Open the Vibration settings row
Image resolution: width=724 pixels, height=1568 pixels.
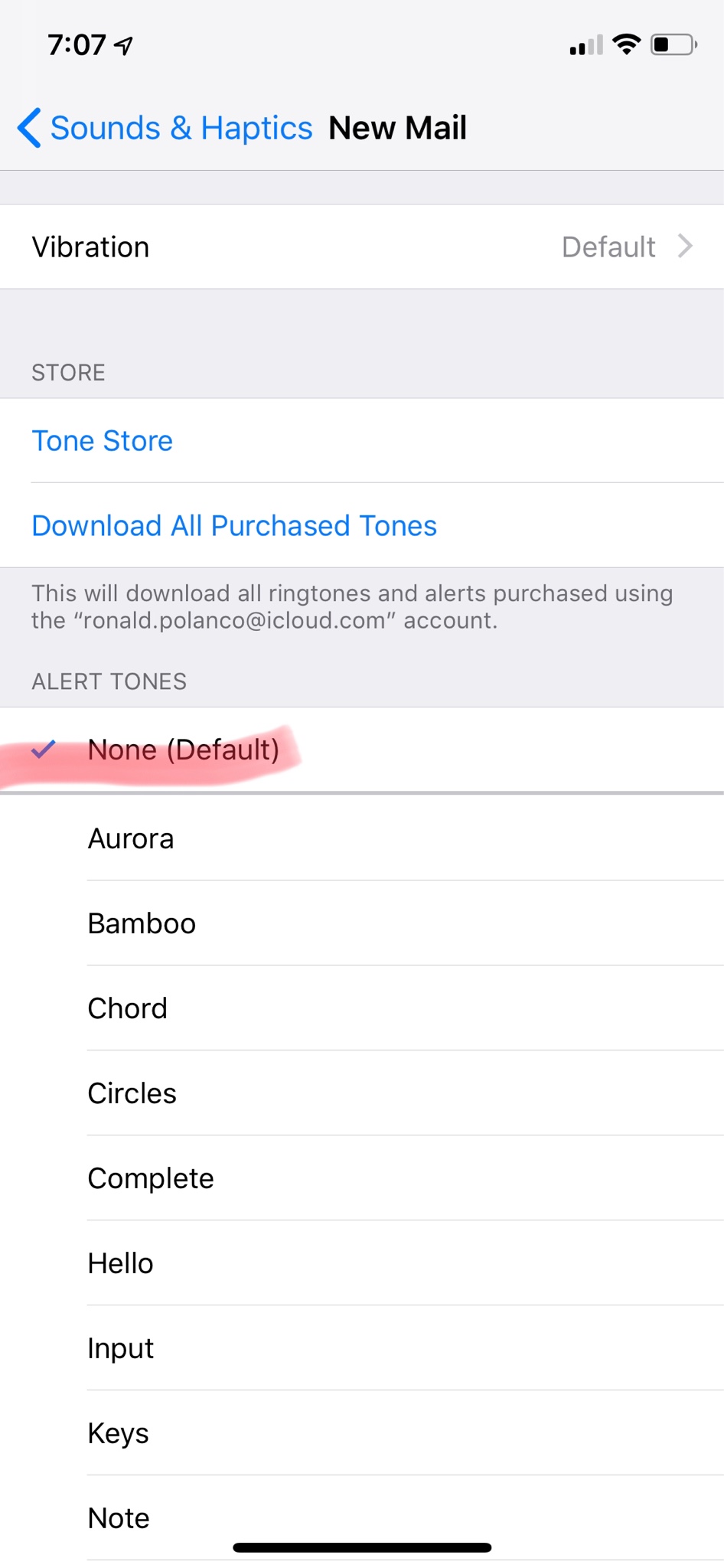[362, 247]
